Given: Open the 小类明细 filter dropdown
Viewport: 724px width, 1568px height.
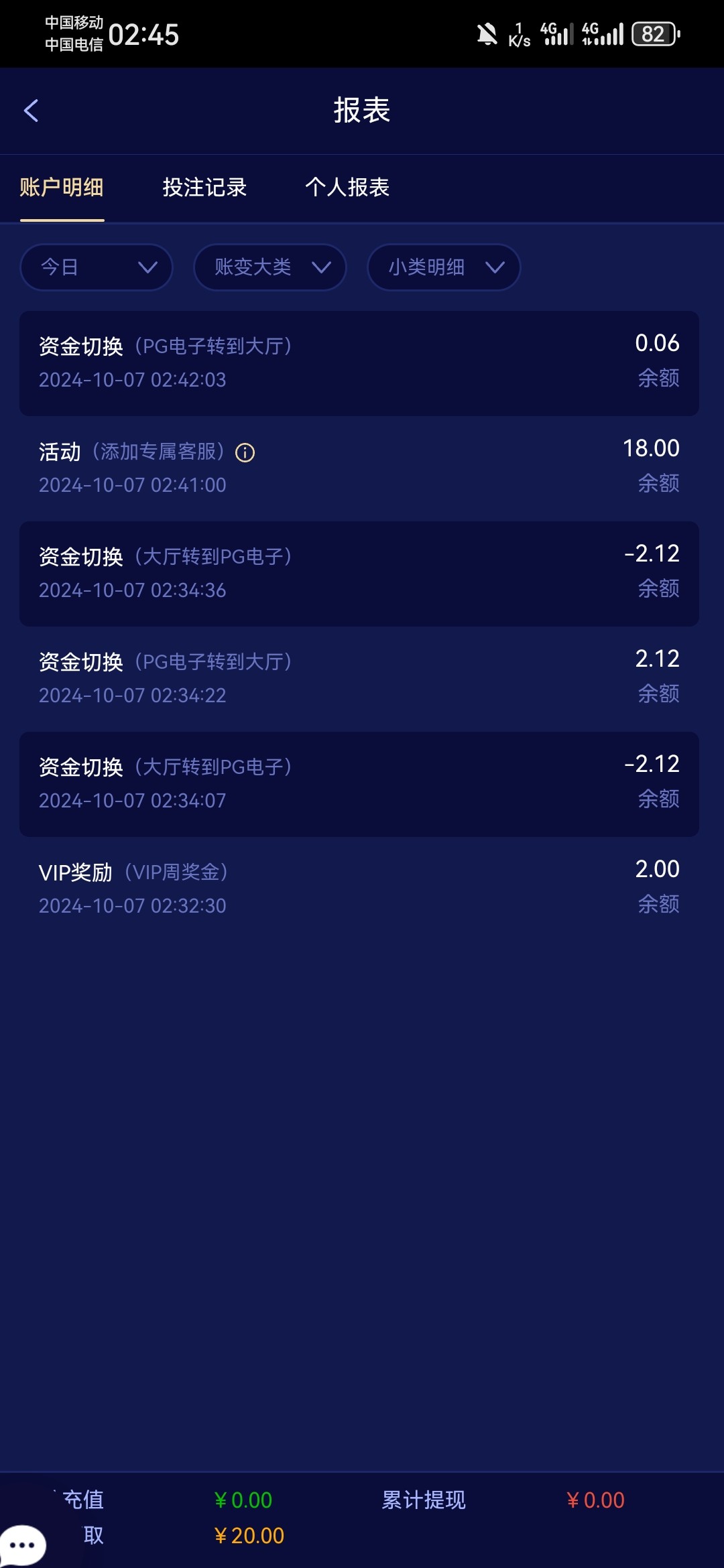Looking at the screenshot, I should pyautogui.click(x=444, y=267).
